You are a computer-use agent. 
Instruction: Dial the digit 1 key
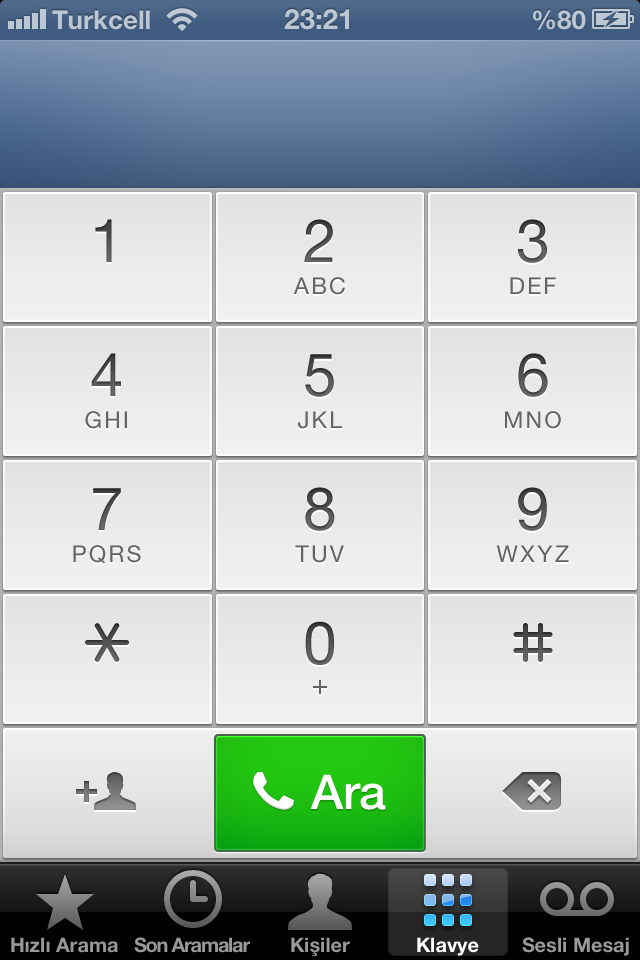[107, 257]
